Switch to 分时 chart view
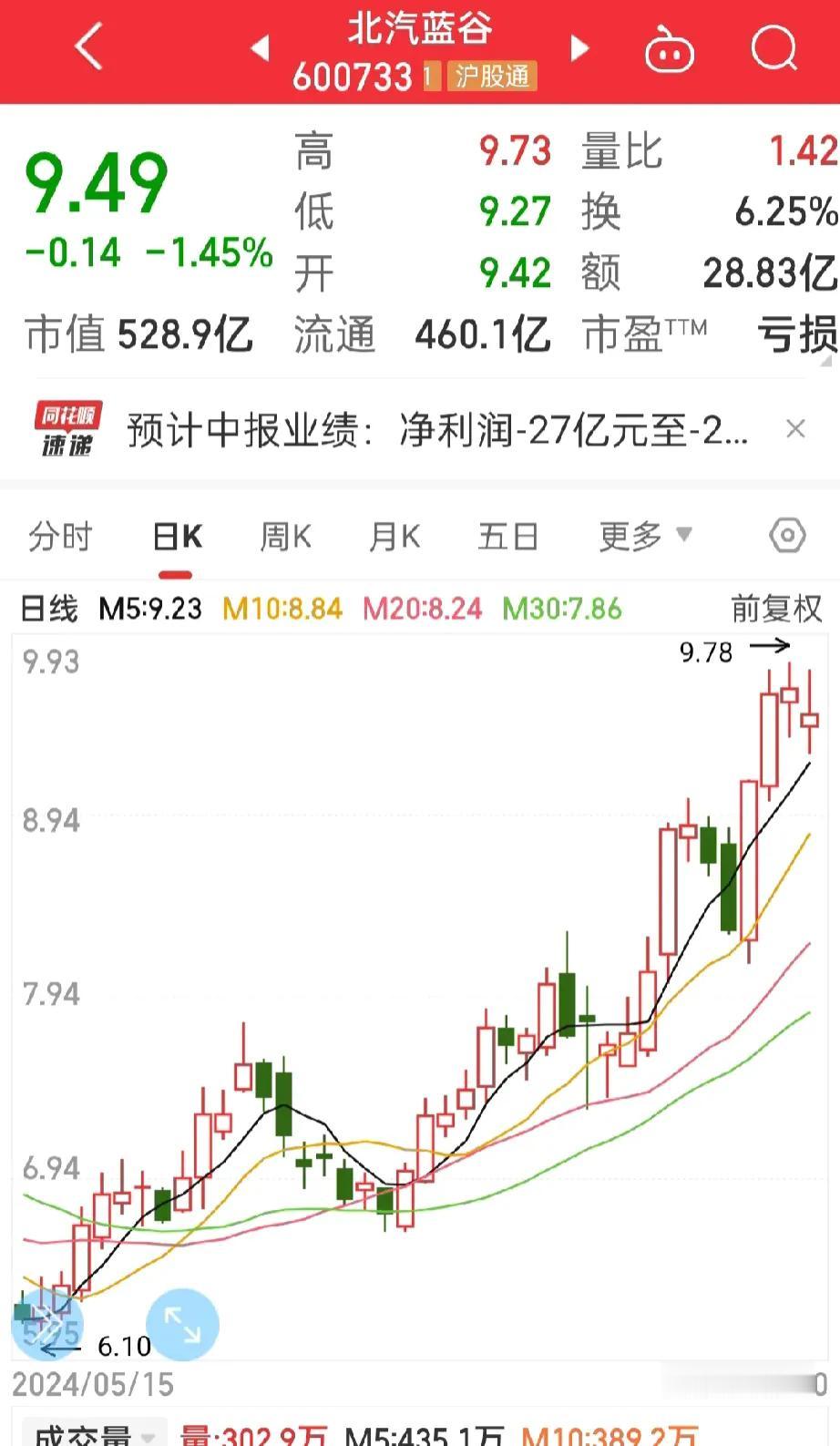 [x=60, y=537]
